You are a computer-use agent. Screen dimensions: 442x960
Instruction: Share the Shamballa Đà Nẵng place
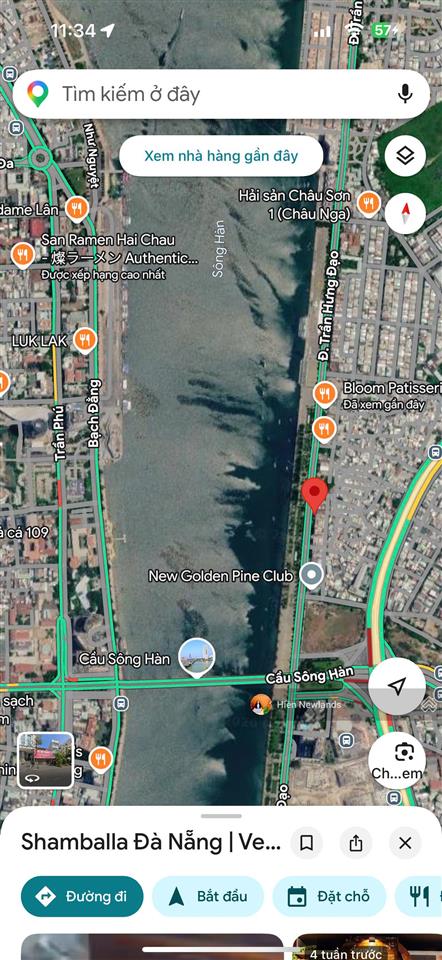[356, 843]
